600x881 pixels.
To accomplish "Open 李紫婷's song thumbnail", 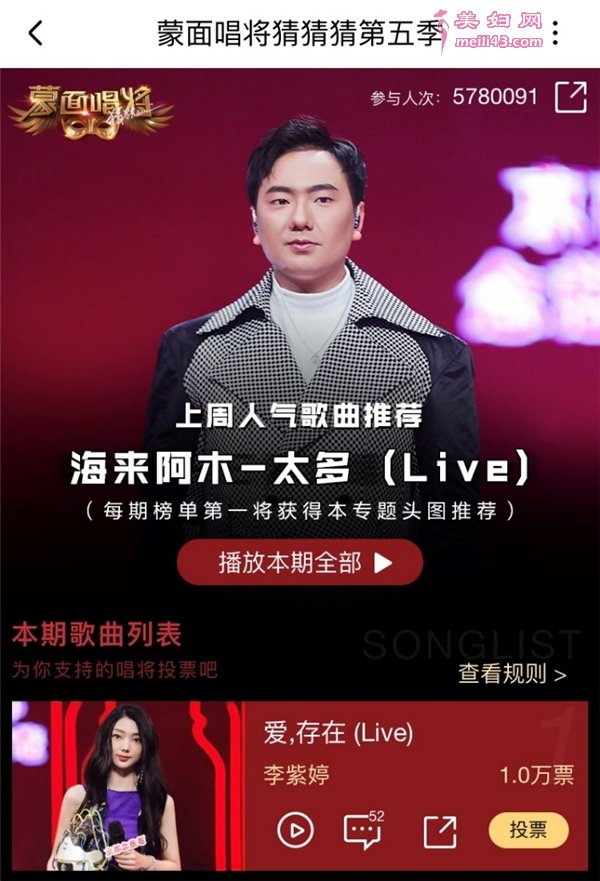I will point(125,786).
